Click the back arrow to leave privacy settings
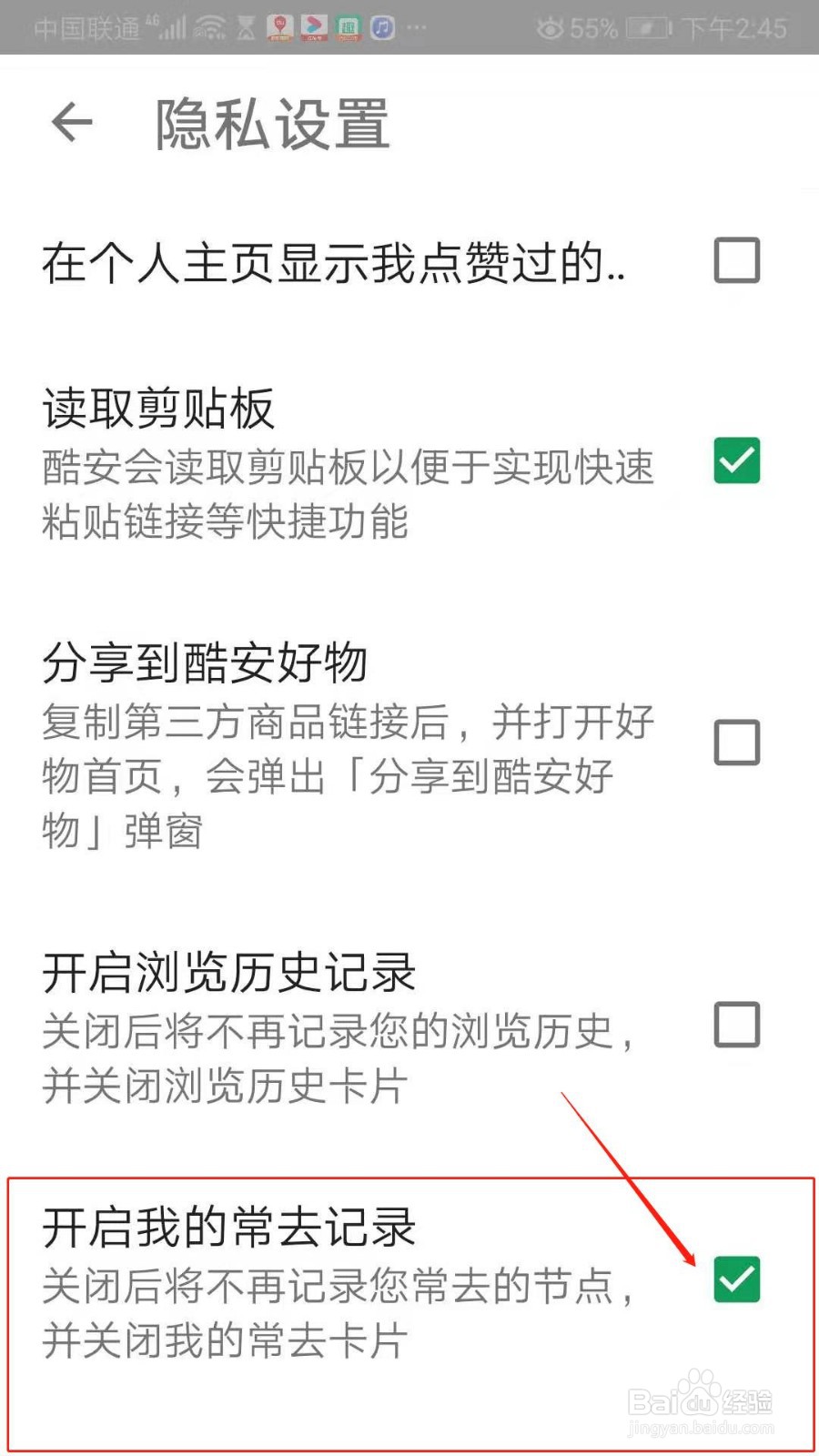Viewport: 819px width, 1456px height. tap(71, 123)
